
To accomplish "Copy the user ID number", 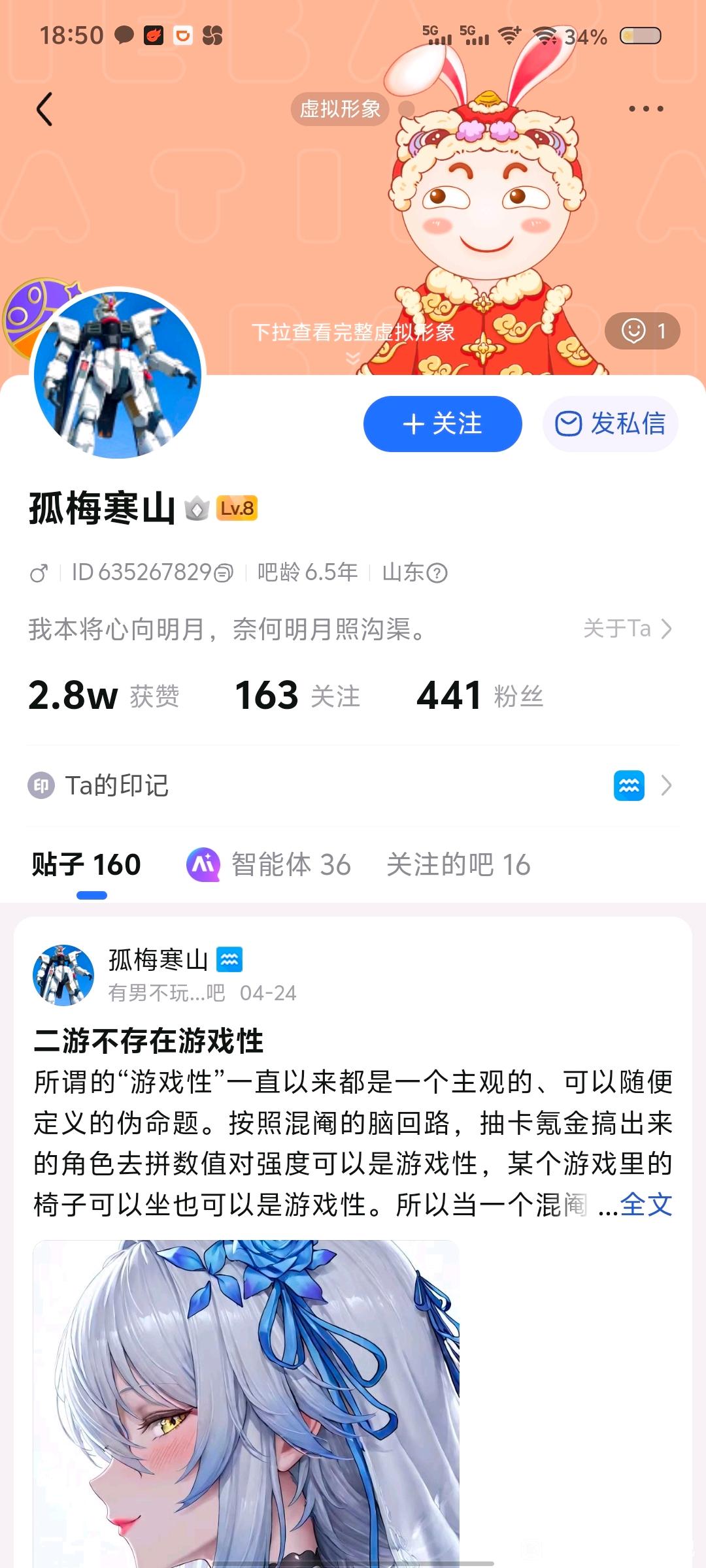I will [224, 573].
